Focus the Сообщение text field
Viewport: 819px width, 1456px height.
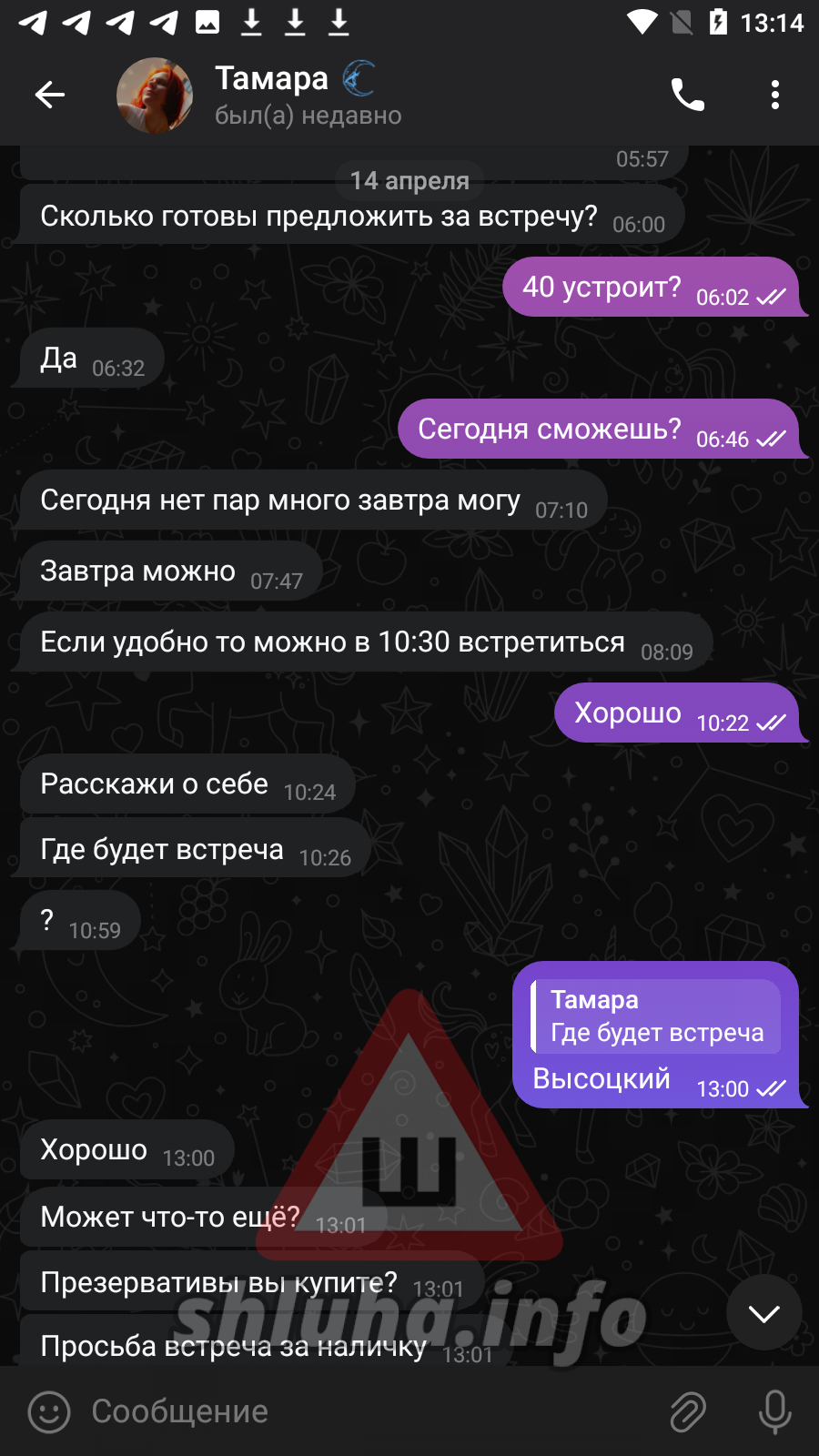click(x=364, y=1411)
